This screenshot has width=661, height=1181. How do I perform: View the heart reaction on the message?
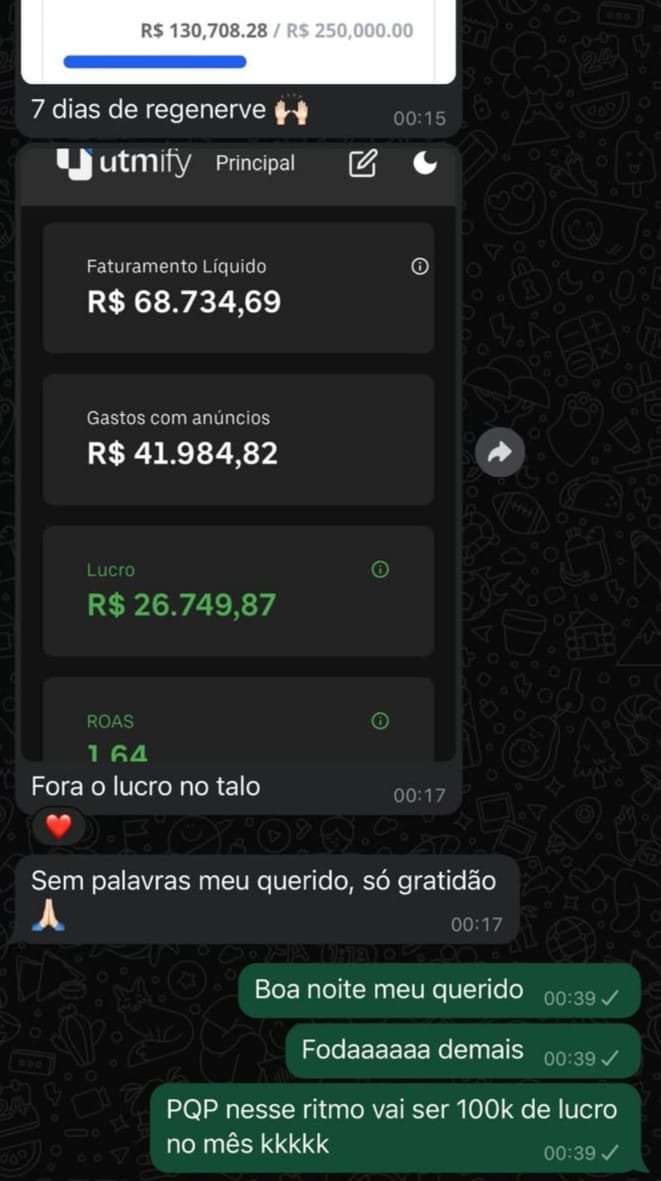pos(59,827)
